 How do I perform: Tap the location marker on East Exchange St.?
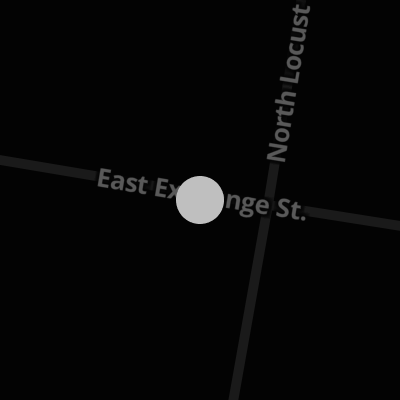(x=200, y=200)
